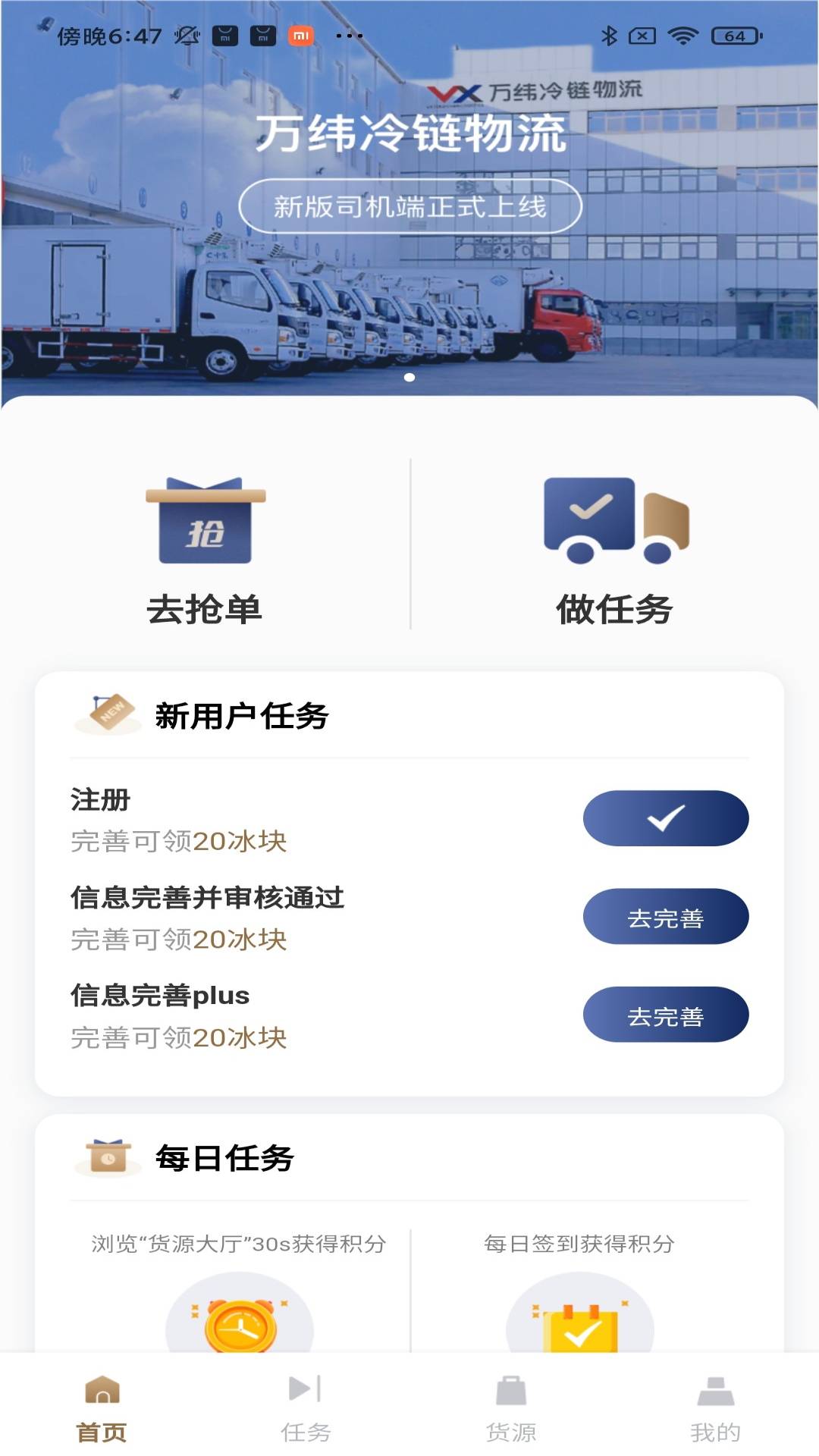This screenshot has width=819, height=1456.
Task: Expand the three-dot indicator in status bar
Action: click(347, 34)
